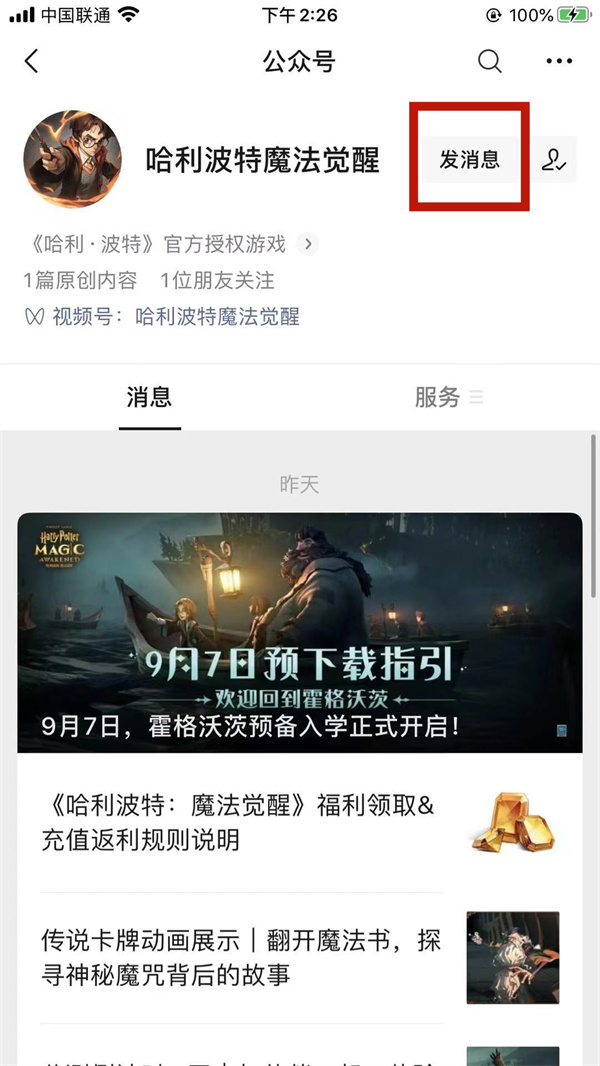The height and width of the screenshot is (1066, 600).
Task: Go back using the top arrow
Action: click(x=32, y=62)
